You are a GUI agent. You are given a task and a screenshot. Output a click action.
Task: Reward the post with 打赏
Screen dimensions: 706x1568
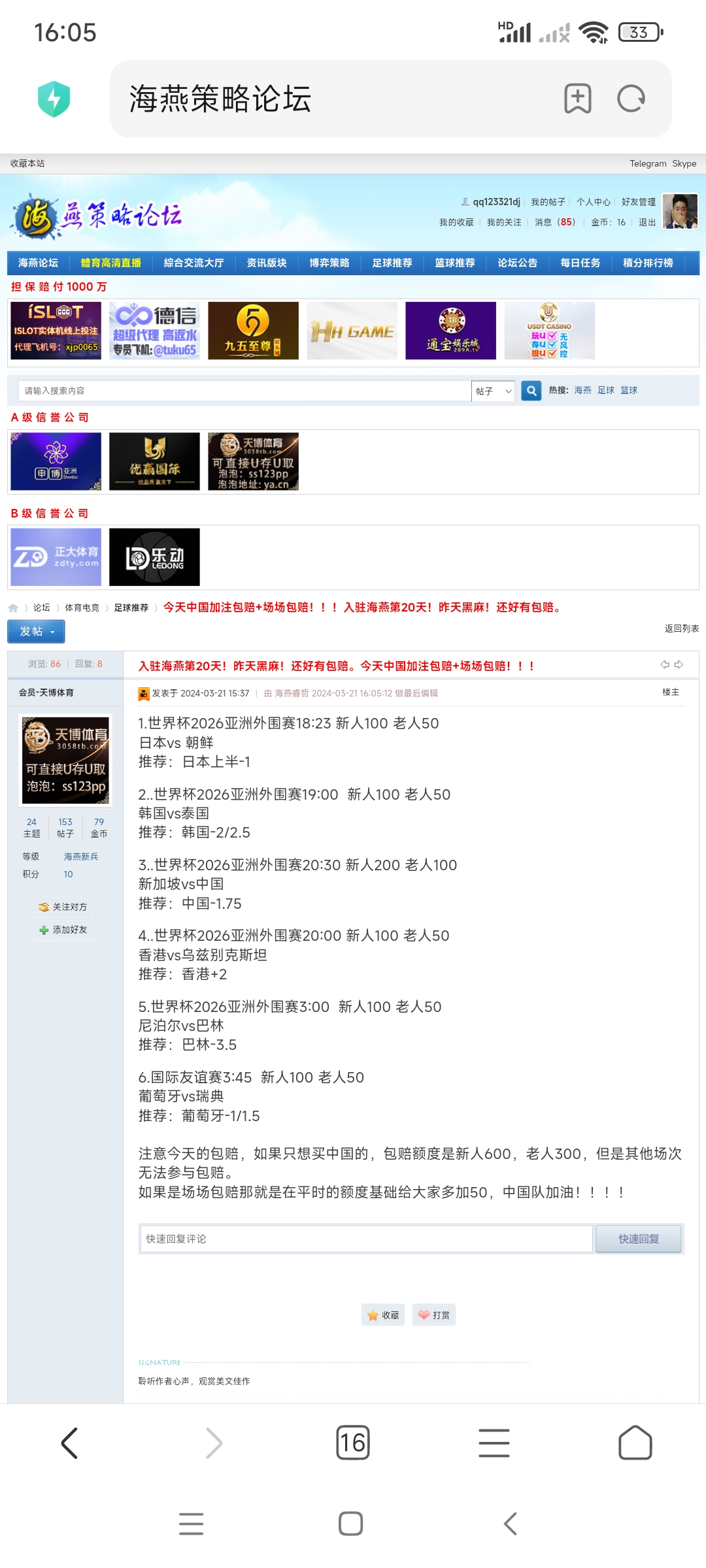pyautogui.click(x=434, y=1315)
